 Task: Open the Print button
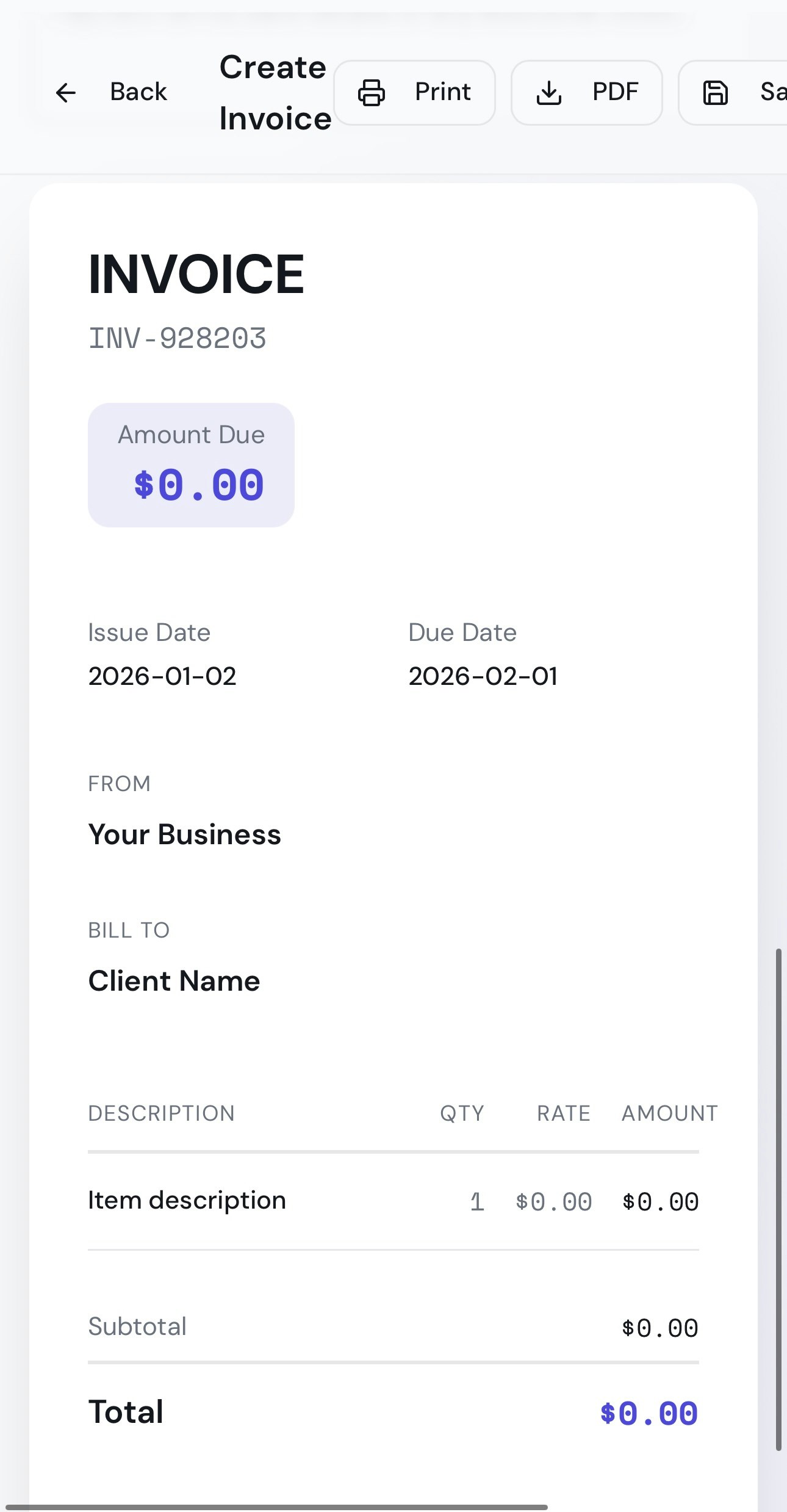414,92
